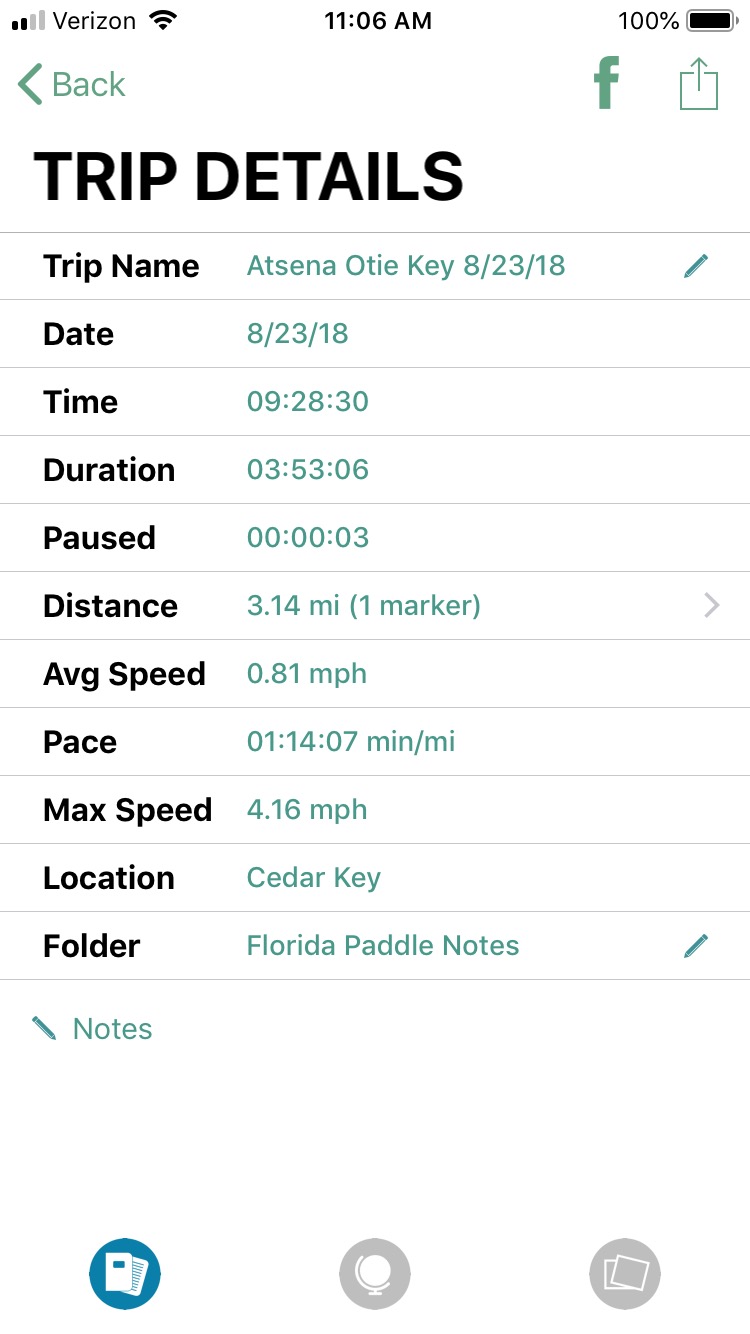Share trip to Facebook
This screenshot has height=1334, width=750.
coord(607,83)
